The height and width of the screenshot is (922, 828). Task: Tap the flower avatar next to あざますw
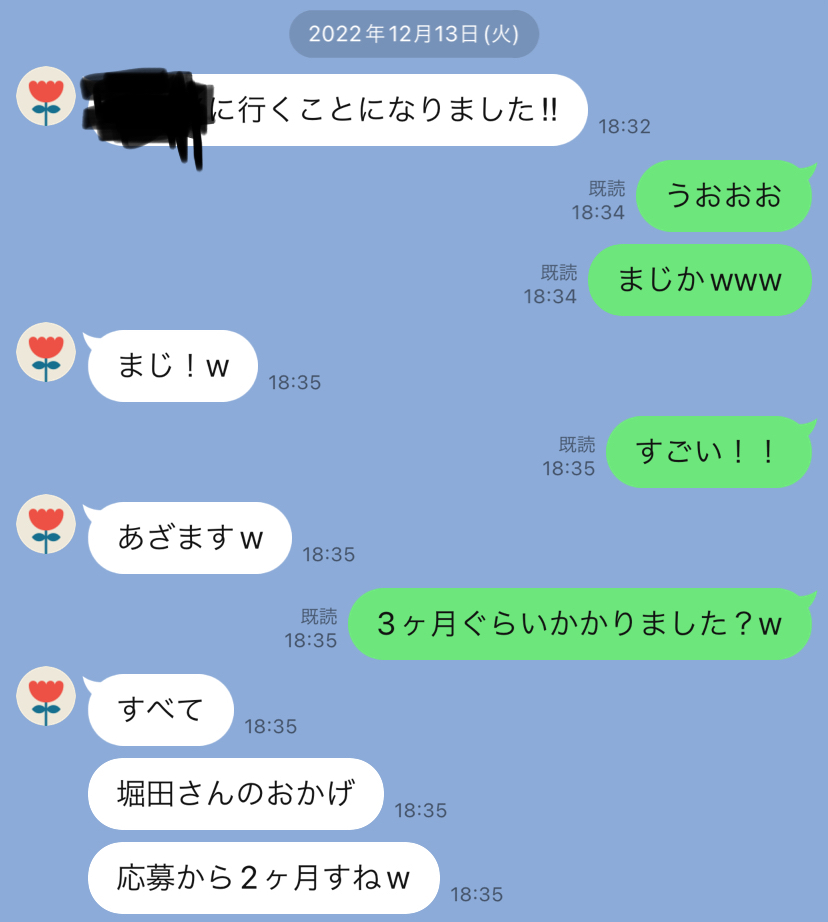click(x=46, y=524)
